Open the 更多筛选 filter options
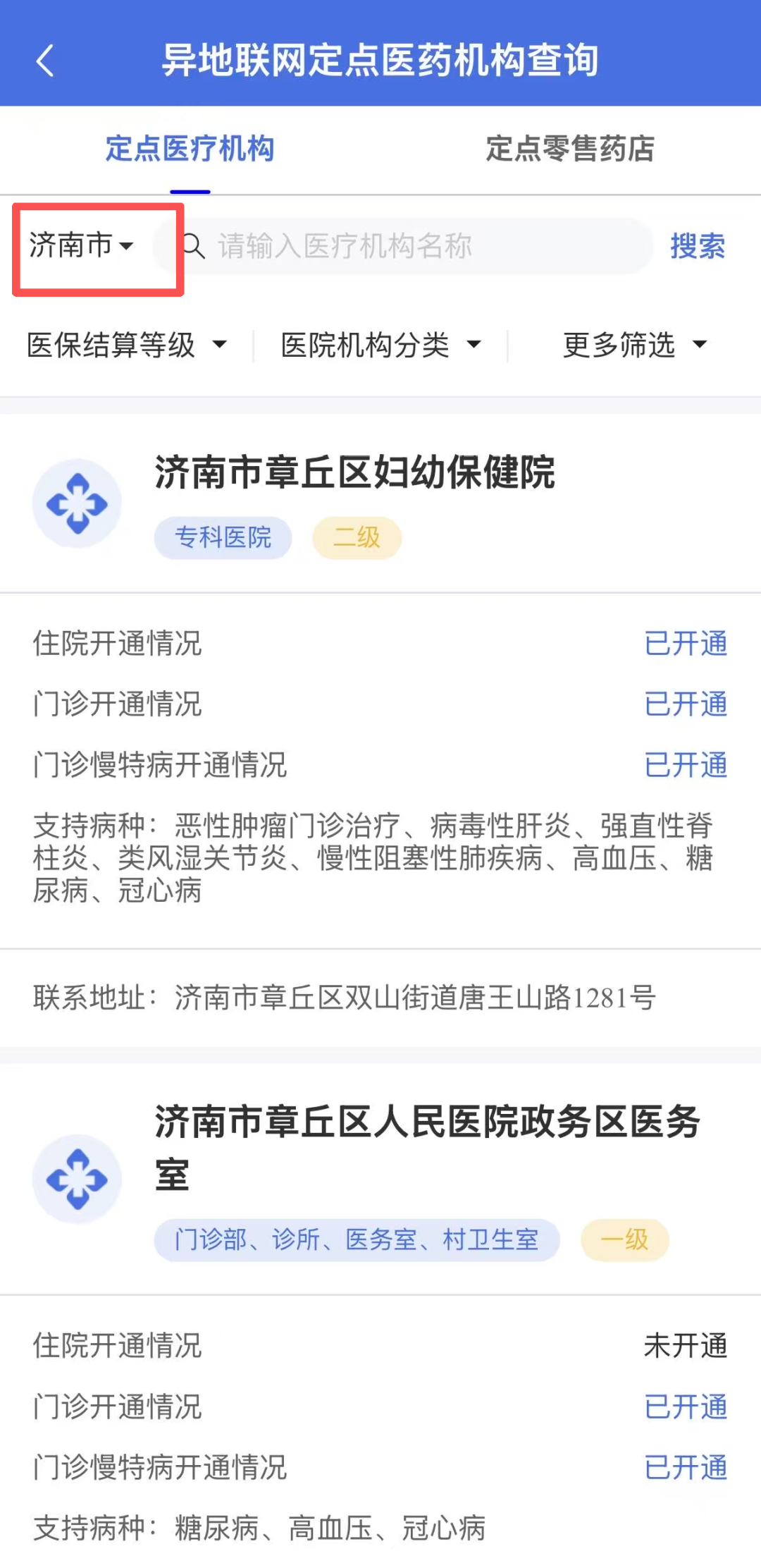Viewport: 761px width, 1568px height. tap(634, 345)
